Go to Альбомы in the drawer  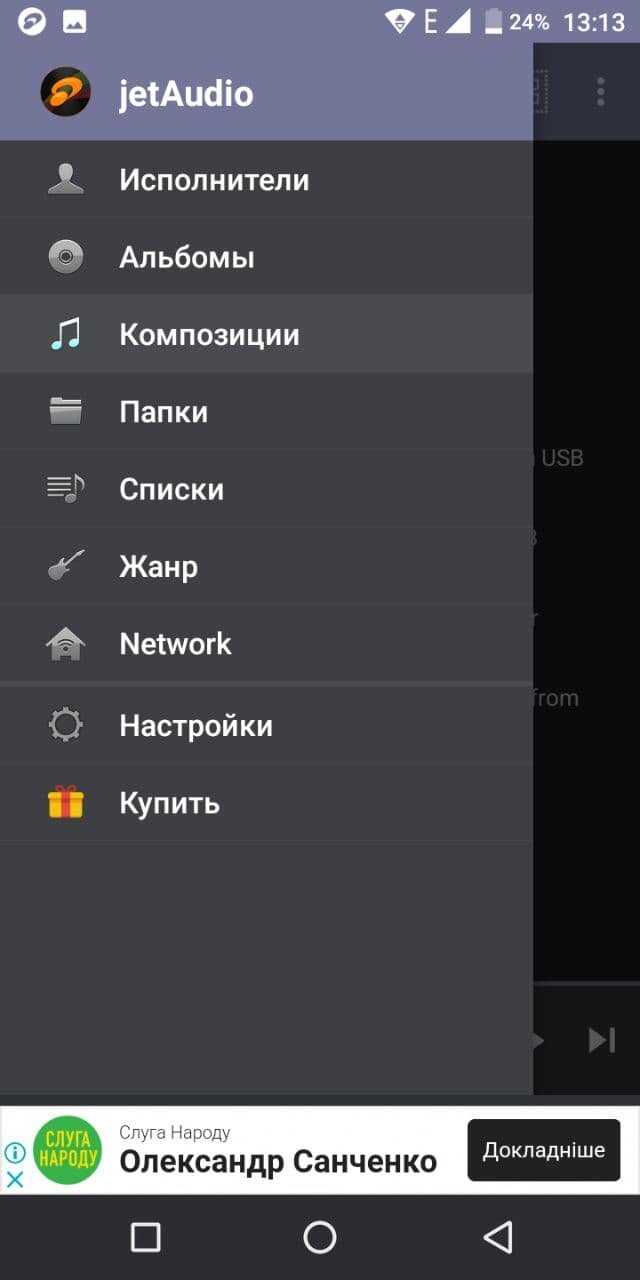(x=266, y=257)
